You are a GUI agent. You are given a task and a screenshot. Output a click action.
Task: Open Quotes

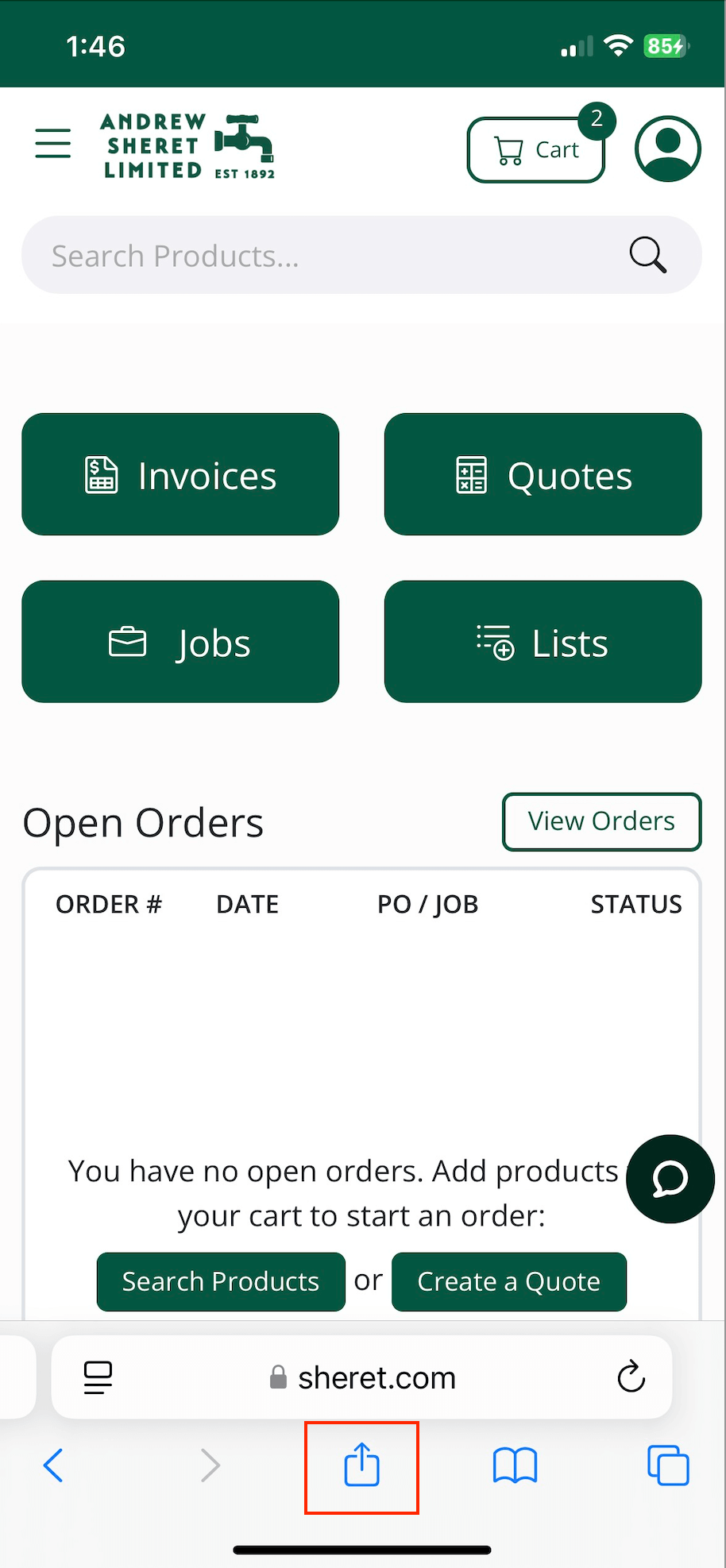(543, 474)
